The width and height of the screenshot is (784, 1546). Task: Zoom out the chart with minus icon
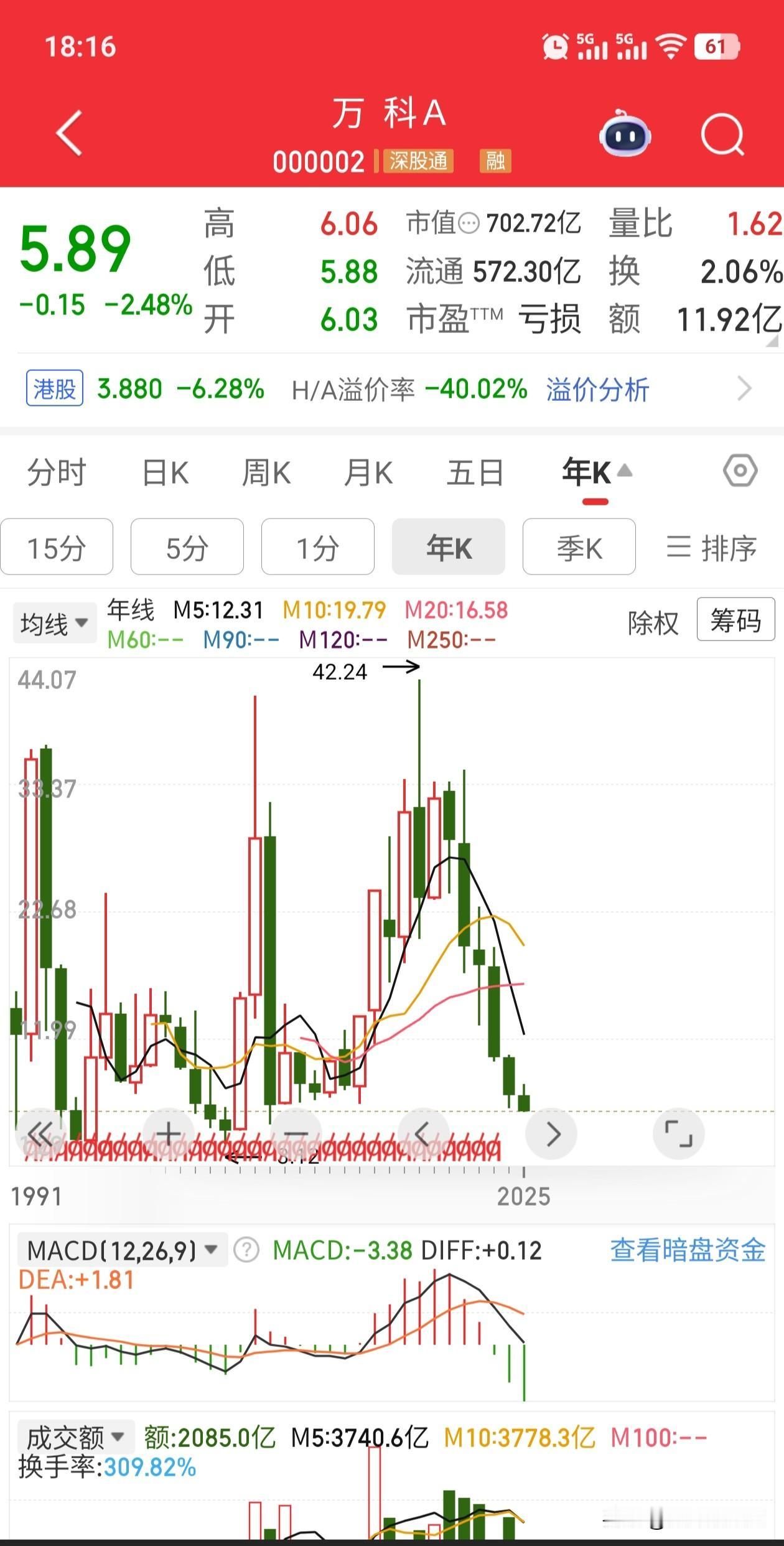296,1134
